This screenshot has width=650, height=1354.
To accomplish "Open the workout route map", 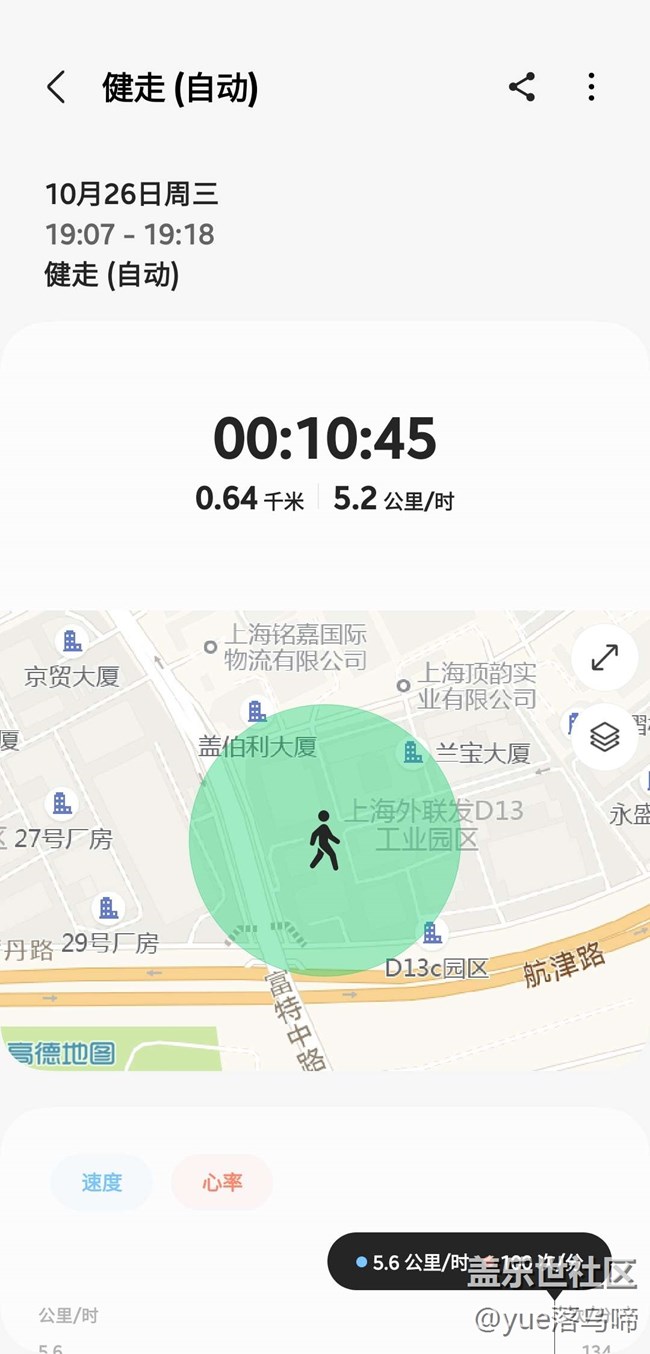I will tap(325, 840).
